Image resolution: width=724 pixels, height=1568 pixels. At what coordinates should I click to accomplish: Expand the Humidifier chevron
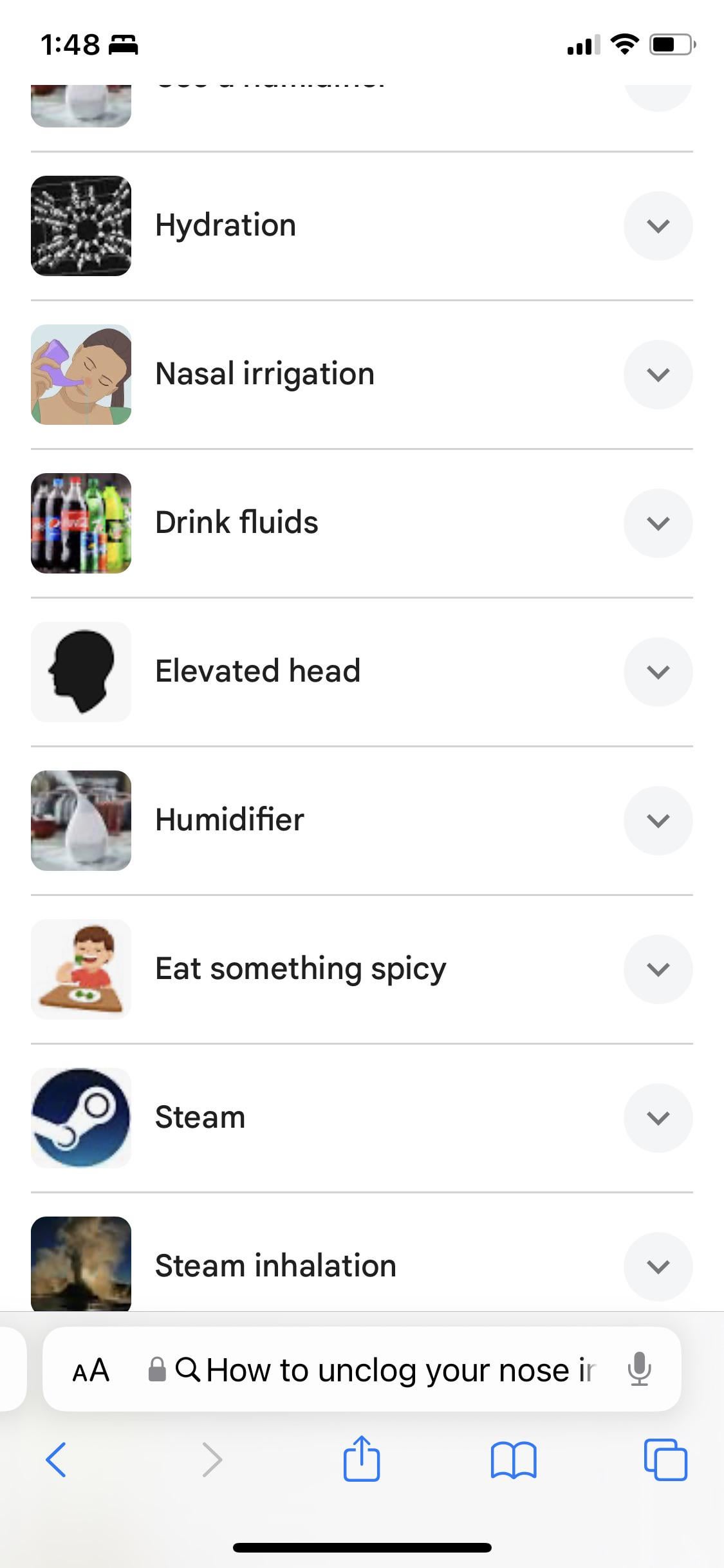658,821
